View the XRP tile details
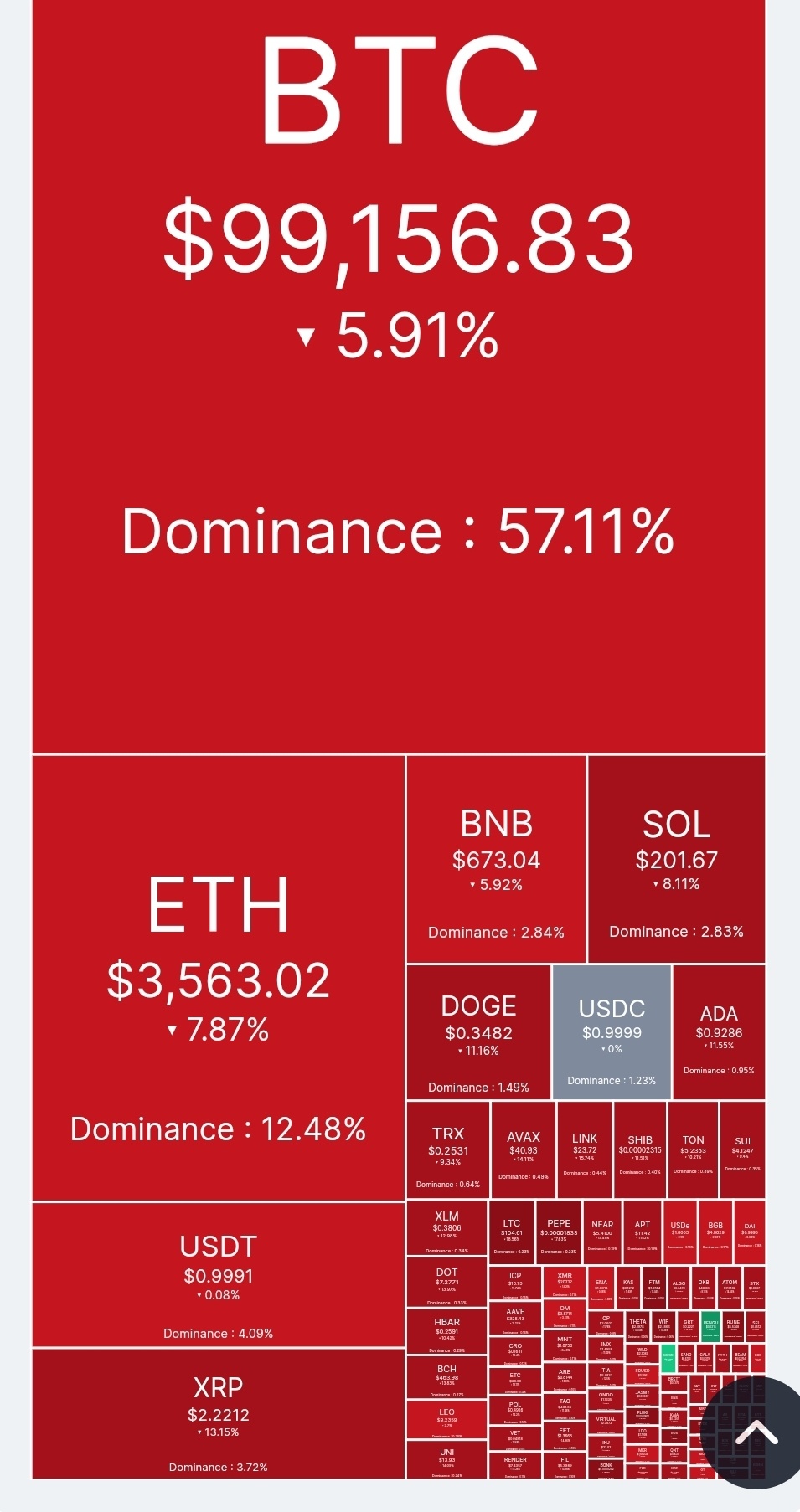 coord(219,1413)
